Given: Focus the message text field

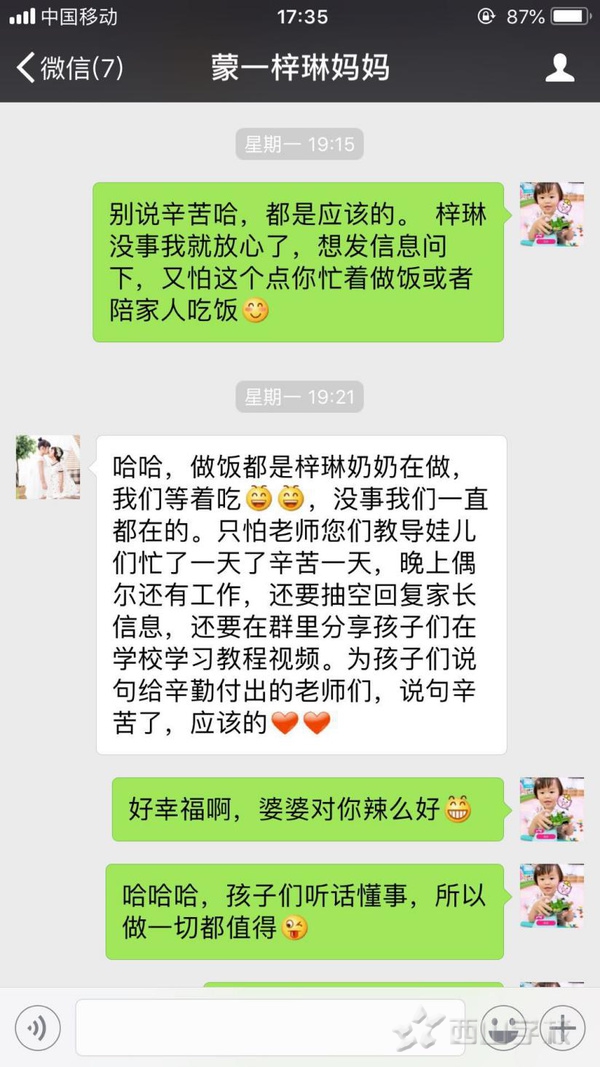Looking at the screenshot, I should [x=270, y=1027].
